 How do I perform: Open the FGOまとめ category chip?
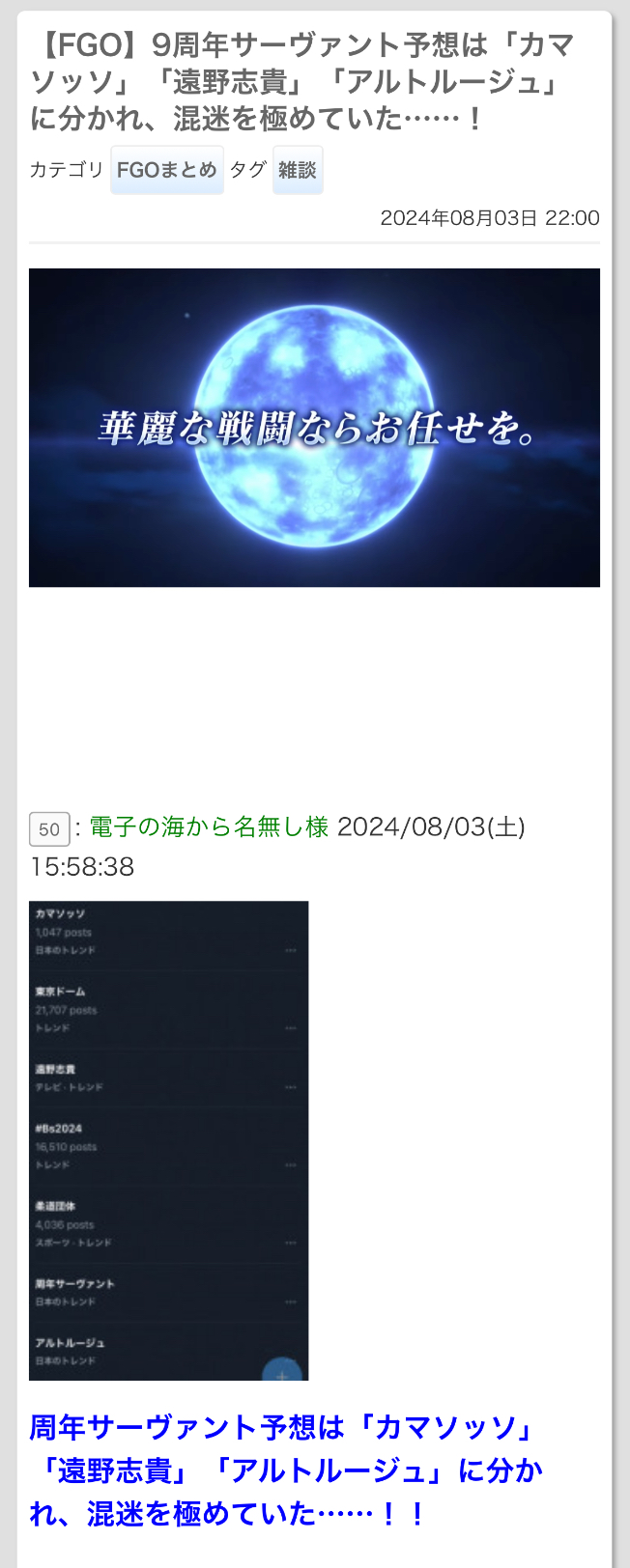coord(167,170)
